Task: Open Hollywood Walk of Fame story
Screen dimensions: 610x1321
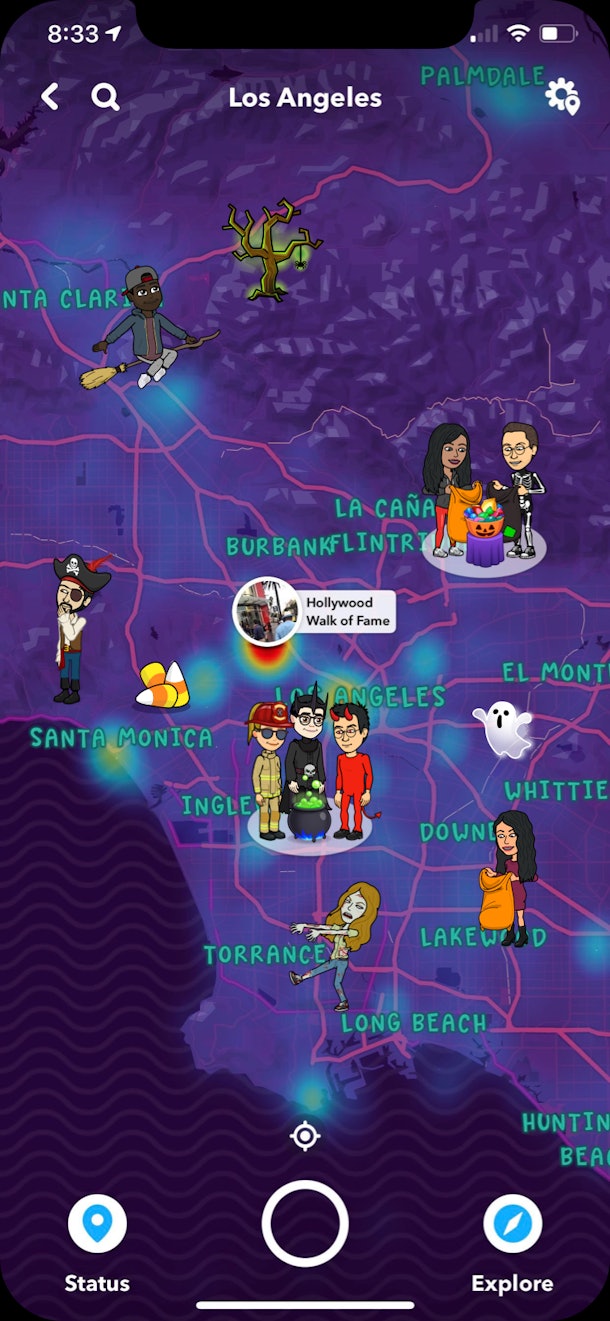Action: click(x=266, y=611)
